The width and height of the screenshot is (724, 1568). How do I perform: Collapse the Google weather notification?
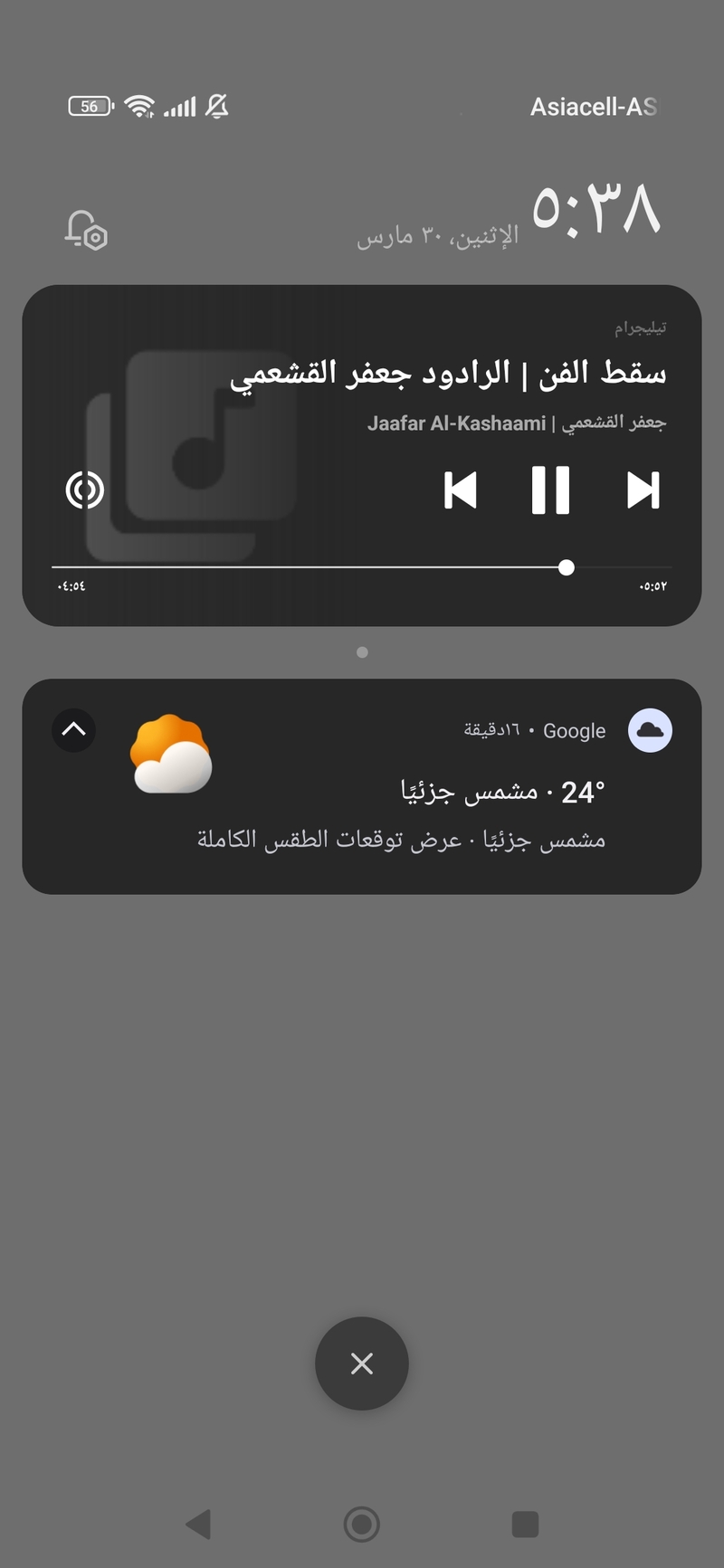(74, 729)
